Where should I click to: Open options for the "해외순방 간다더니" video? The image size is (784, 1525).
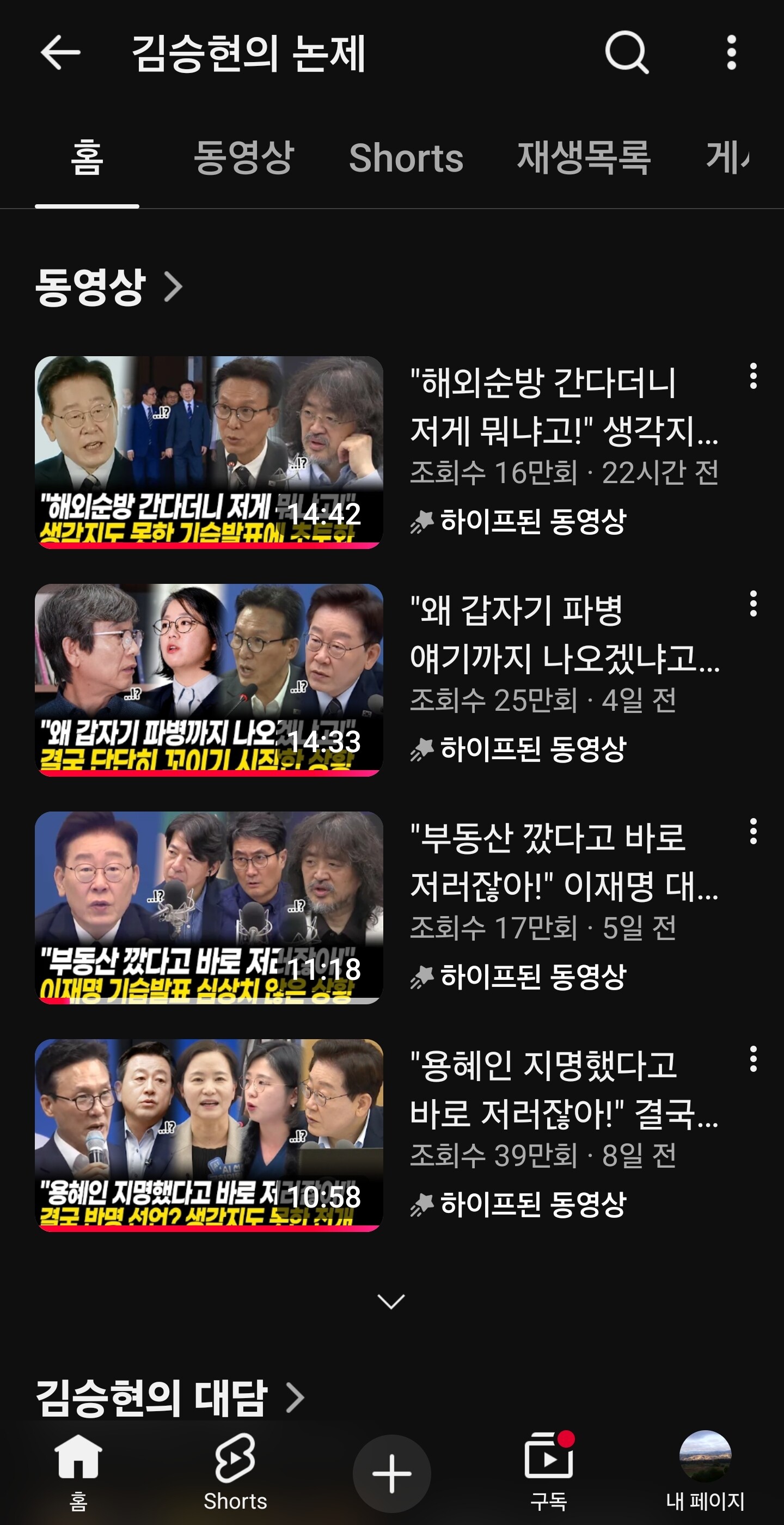[752, 376]
